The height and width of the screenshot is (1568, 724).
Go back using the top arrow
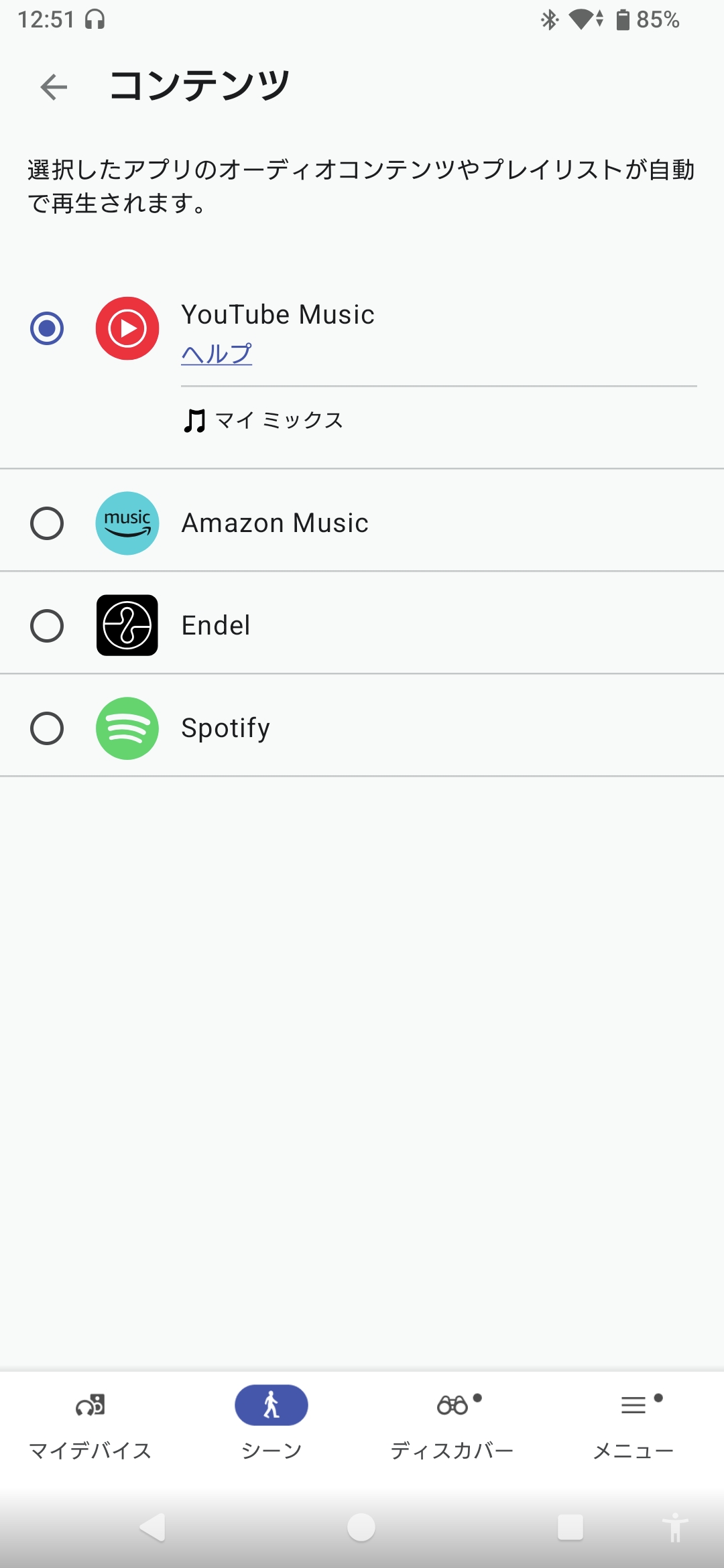pyautogui.click(x=54, y=87)
